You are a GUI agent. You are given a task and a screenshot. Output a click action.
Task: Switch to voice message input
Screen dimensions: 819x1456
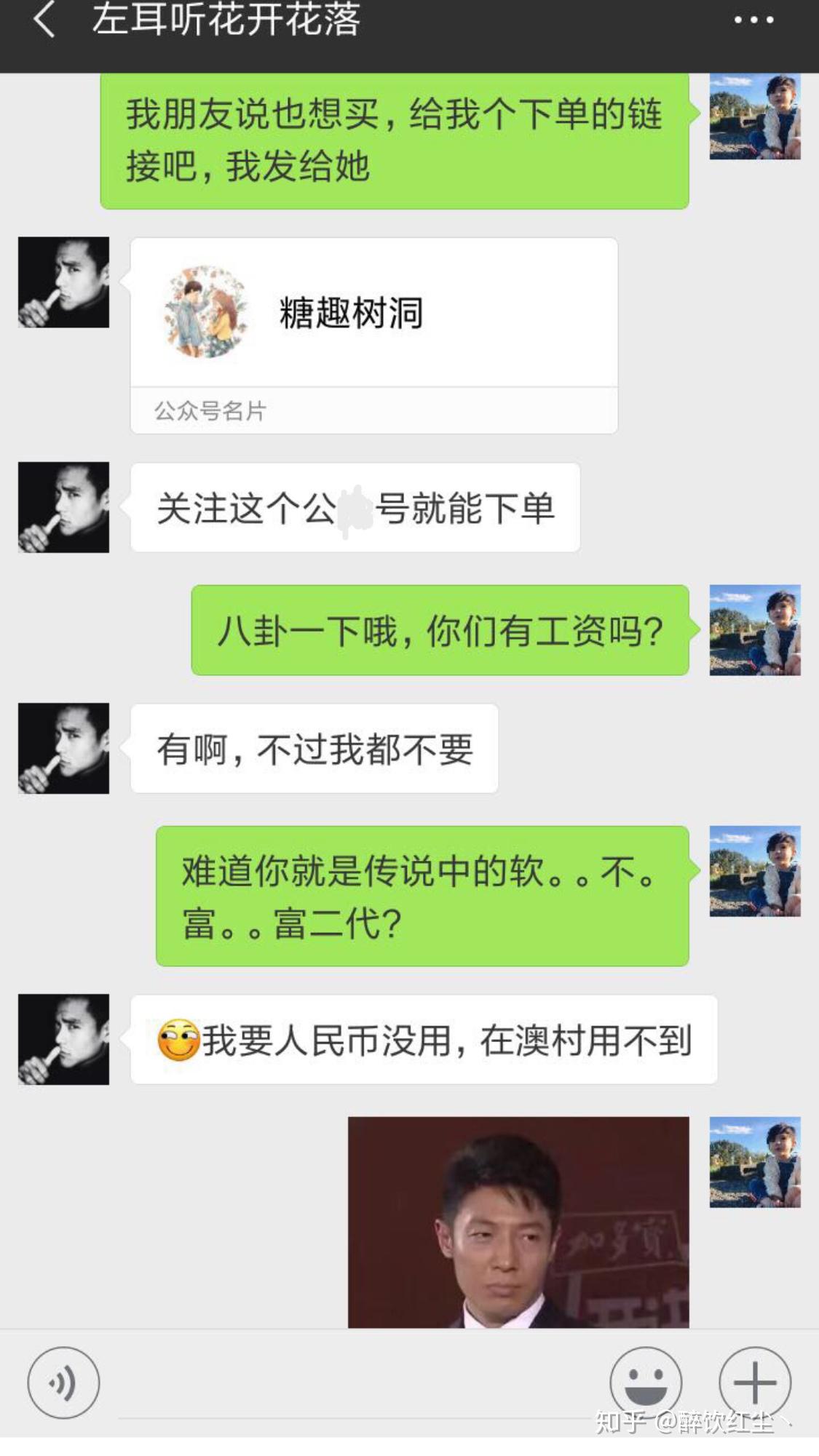(63, 1382)
